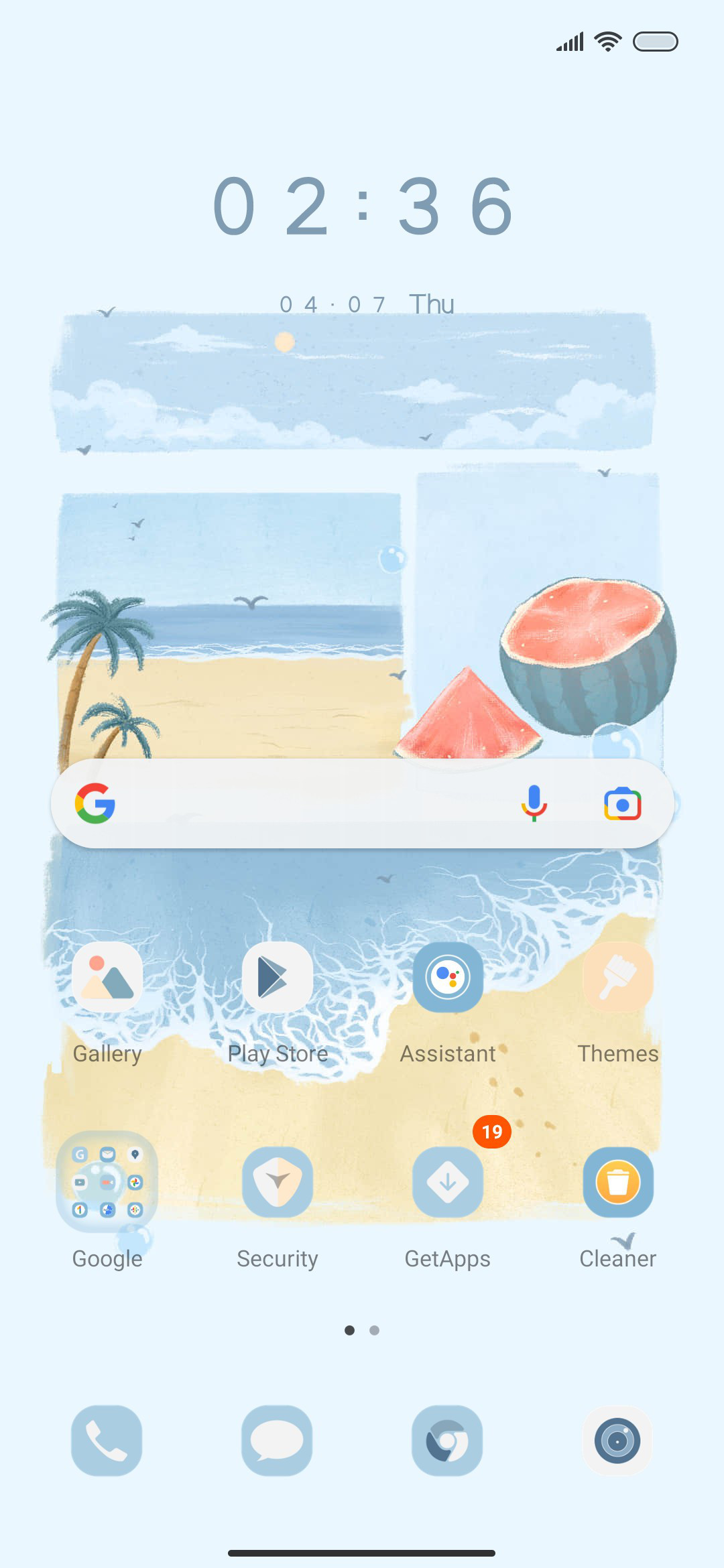Open Google Lens camera search

pyautogui.click(x=623, y=803)
